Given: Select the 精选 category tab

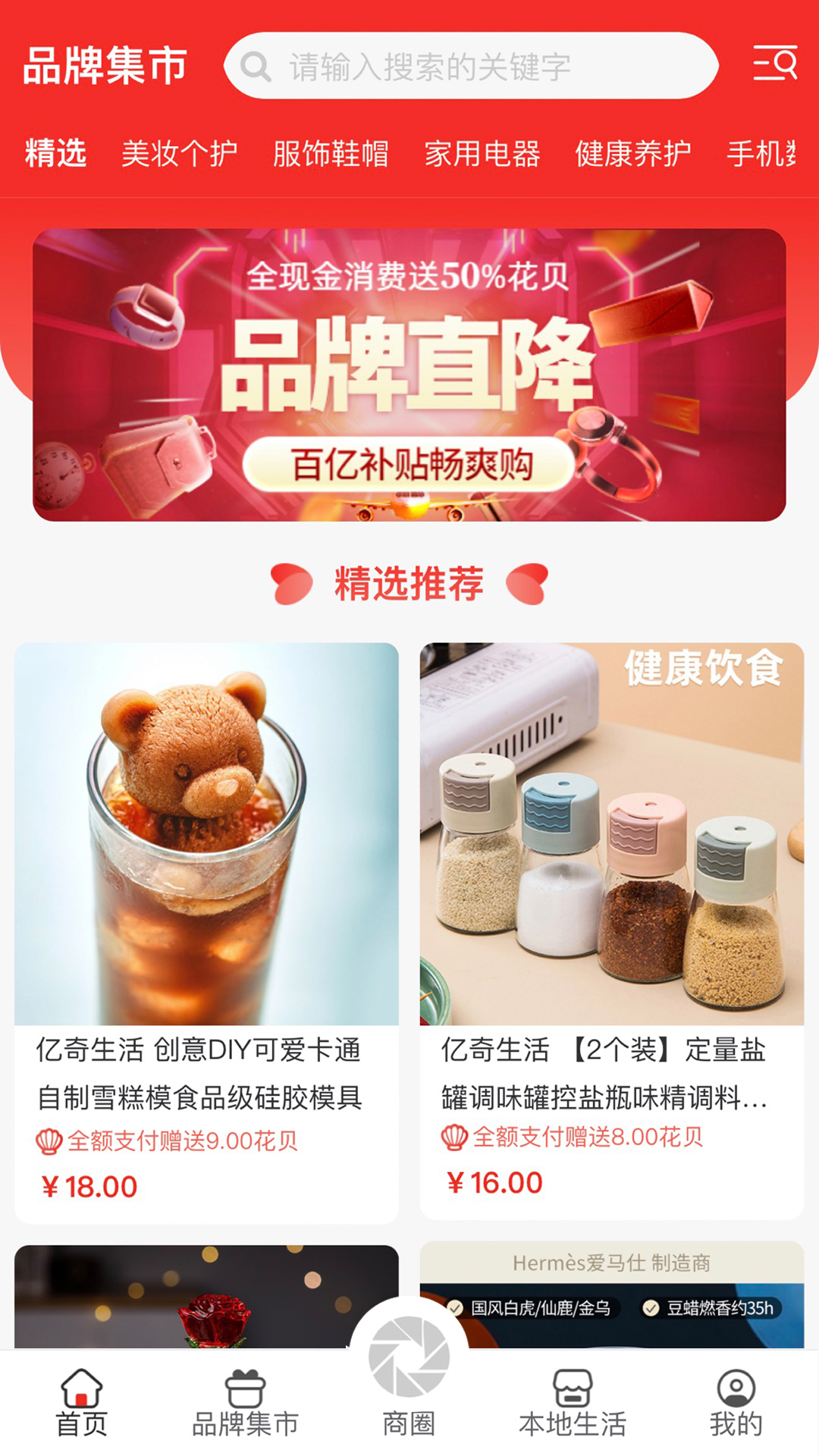Looking at the screenshot, I should tap(55, 153).
